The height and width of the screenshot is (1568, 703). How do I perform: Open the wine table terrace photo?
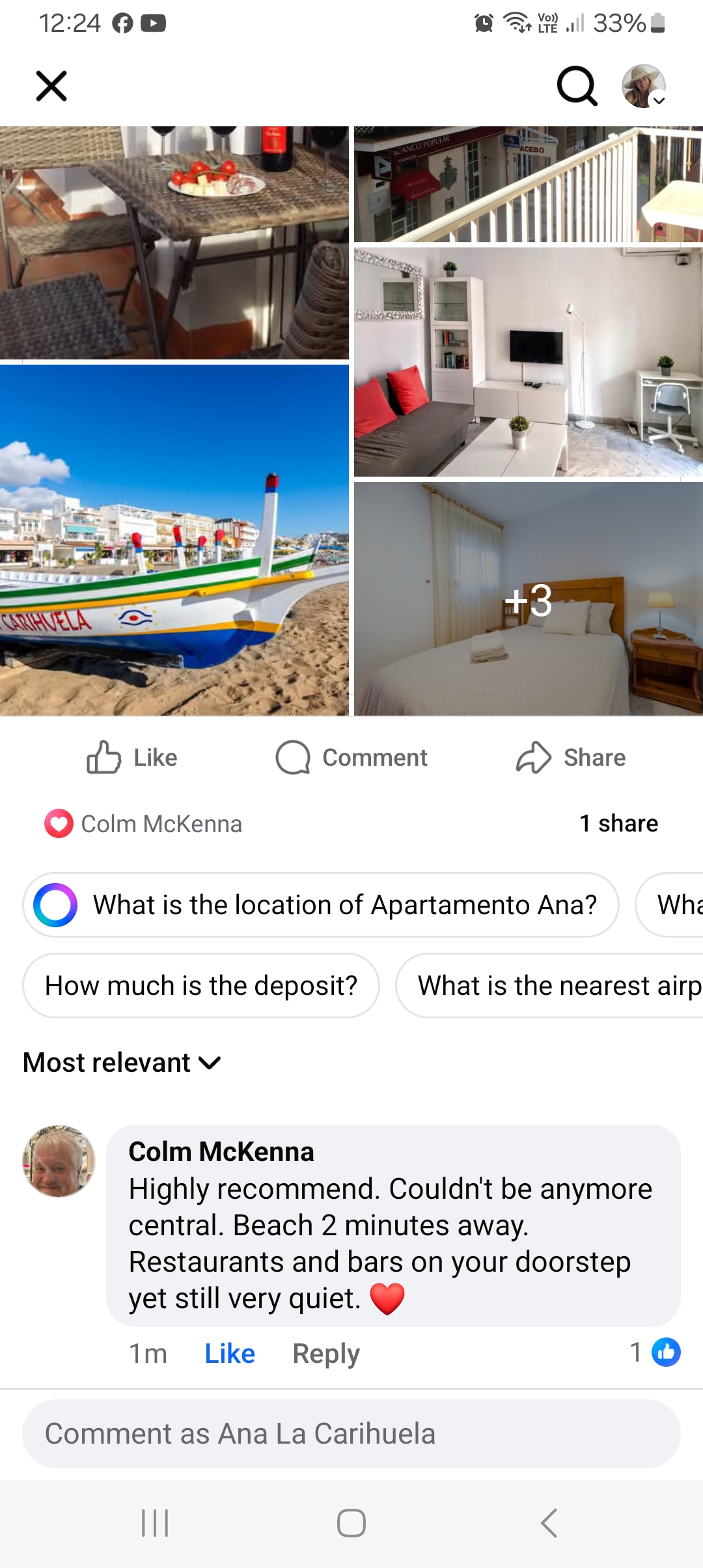(174, 242)
